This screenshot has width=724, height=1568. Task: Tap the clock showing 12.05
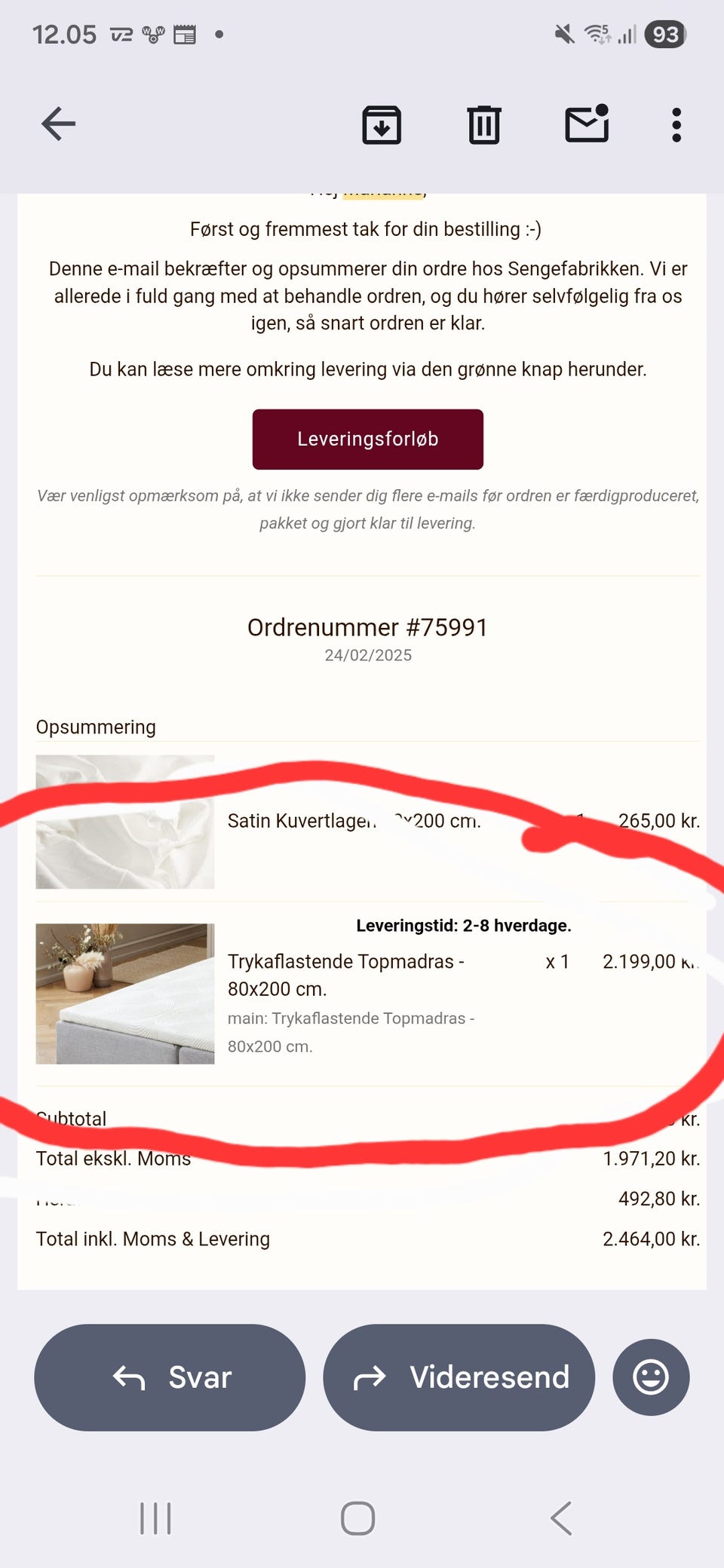[65, 33]
